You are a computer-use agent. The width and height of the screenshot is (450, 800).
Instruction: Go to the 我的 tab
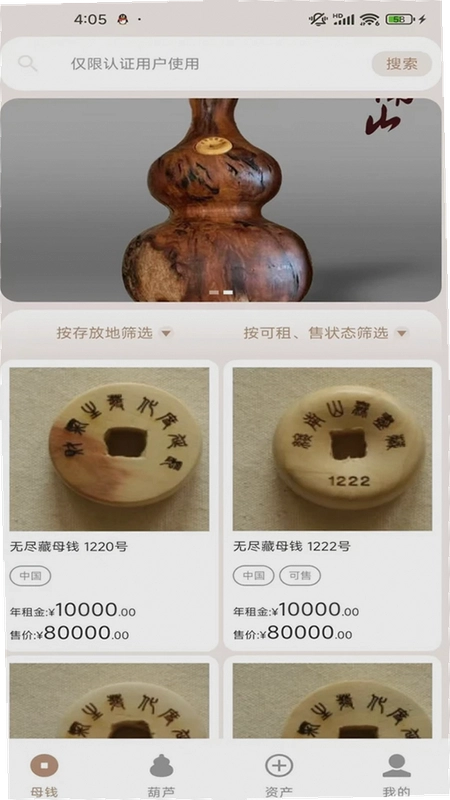tap(396, 776)
